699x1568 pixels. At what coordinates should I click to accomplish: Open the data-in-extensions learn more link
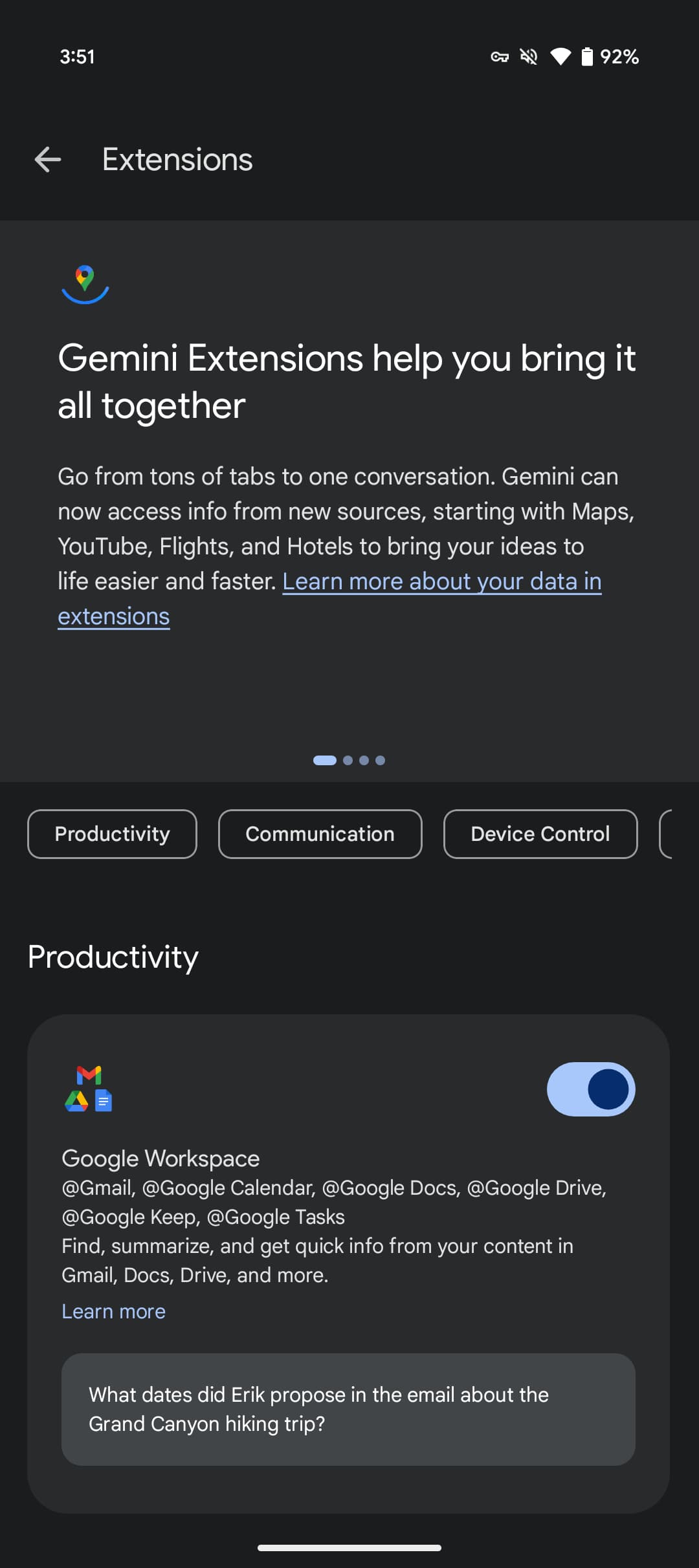pos(443,580)
